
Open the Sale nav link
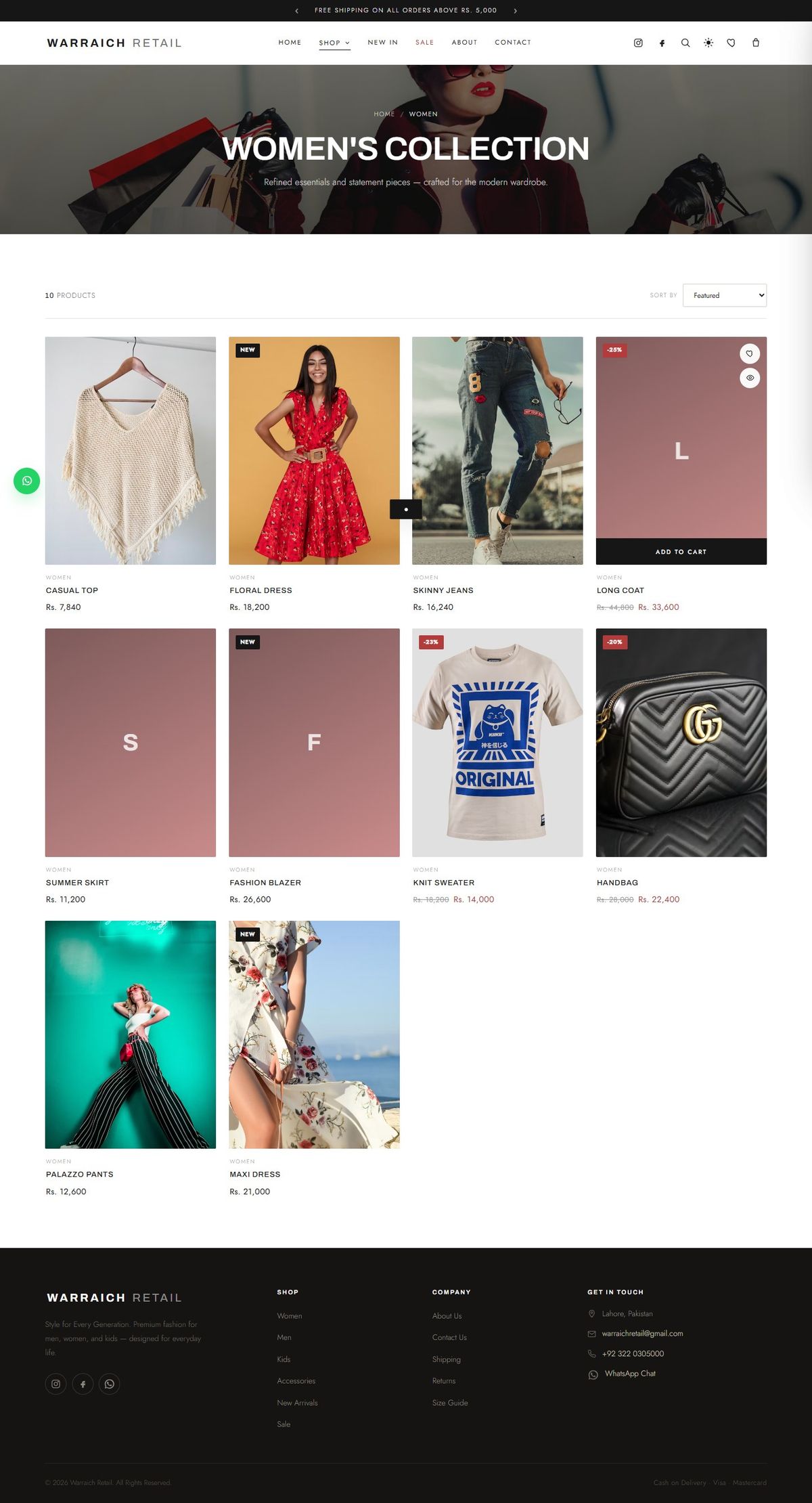425,42
